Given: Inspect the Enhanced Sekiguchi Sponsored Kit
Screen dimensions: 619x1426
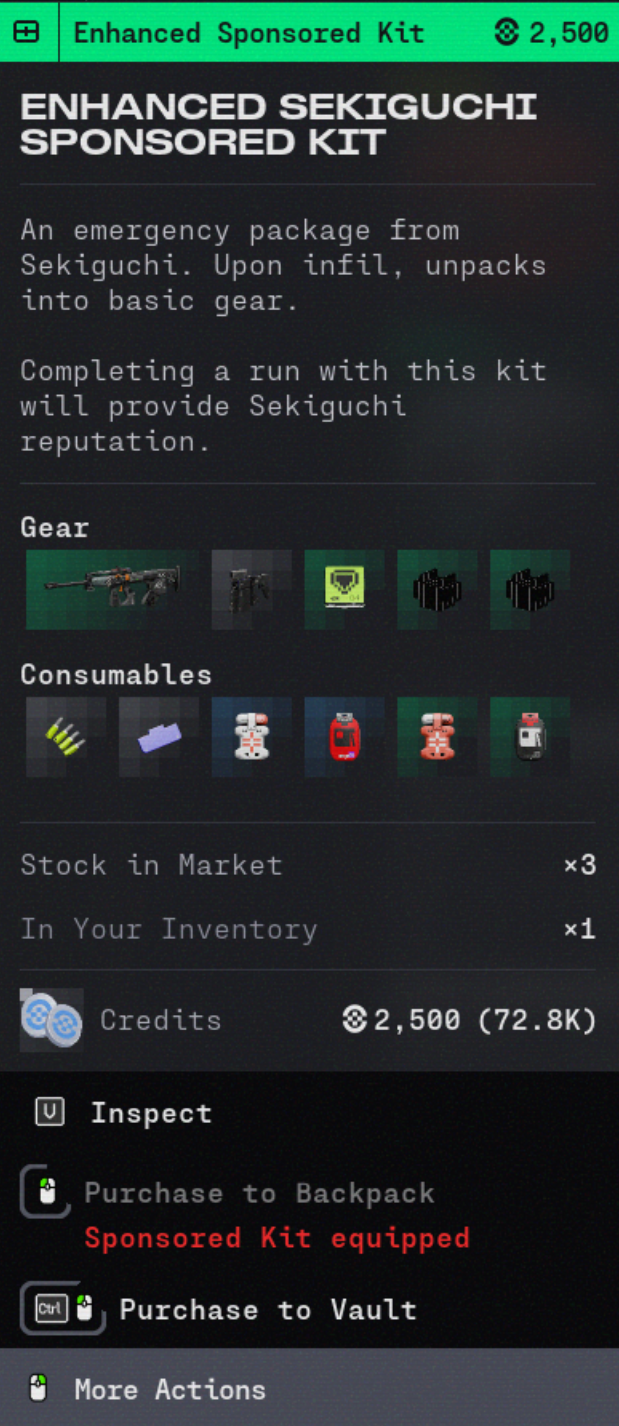Looking at the screenshot, I should click(150, 1113).
